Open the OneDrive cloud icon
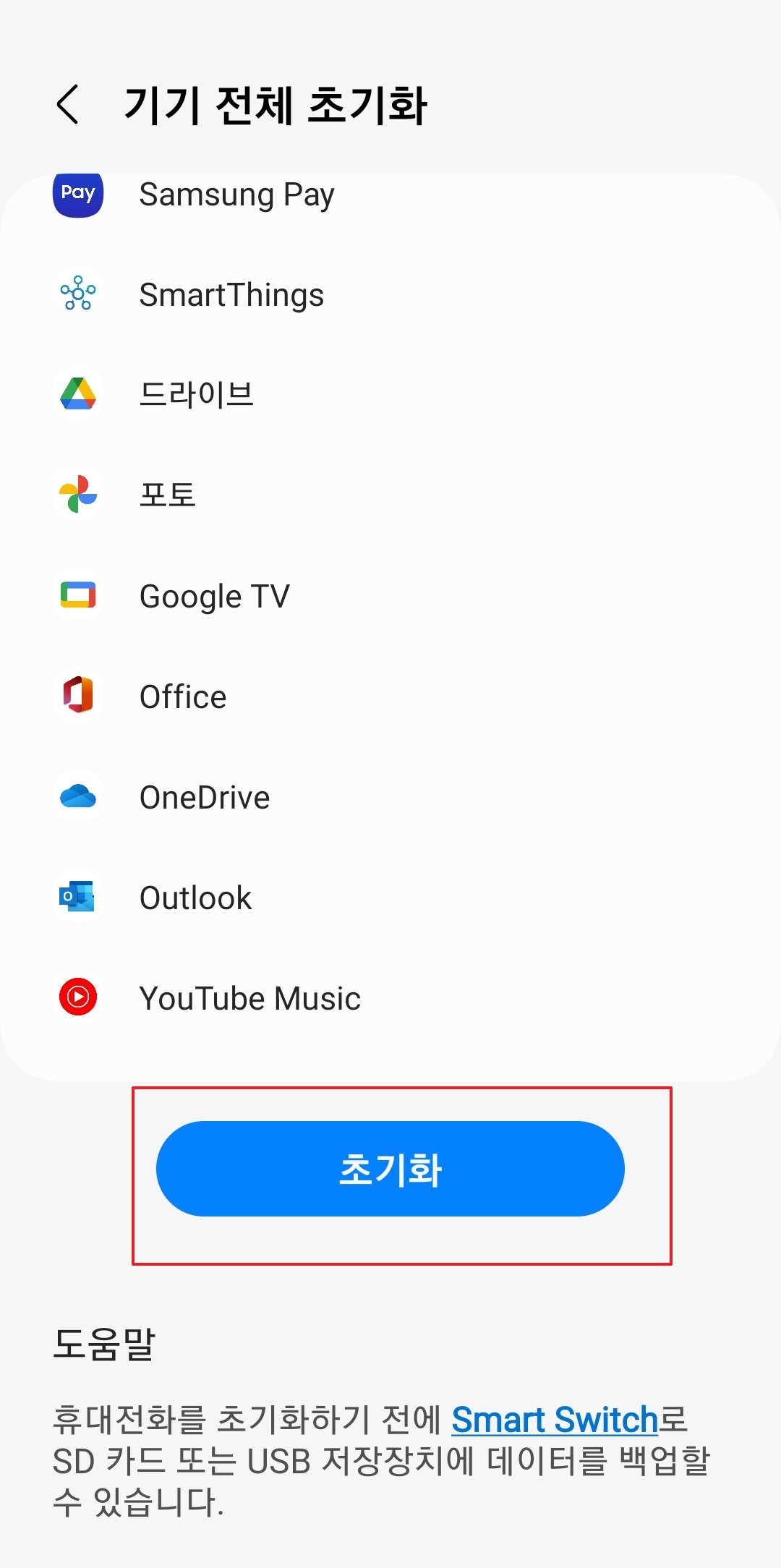Image resolution: width=781 pixels, height=1568 pixels. [78, 796]
